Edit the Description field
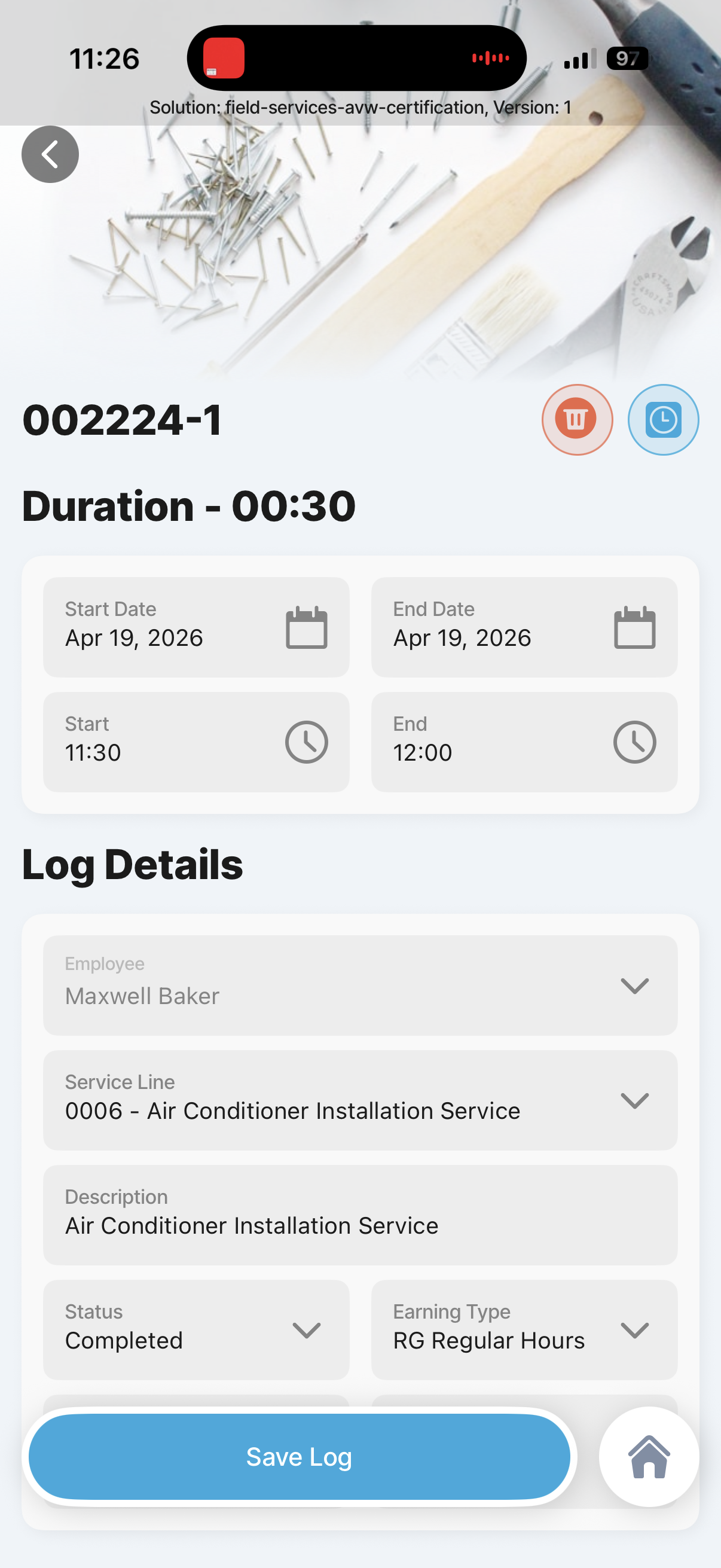 (360, 1215)
